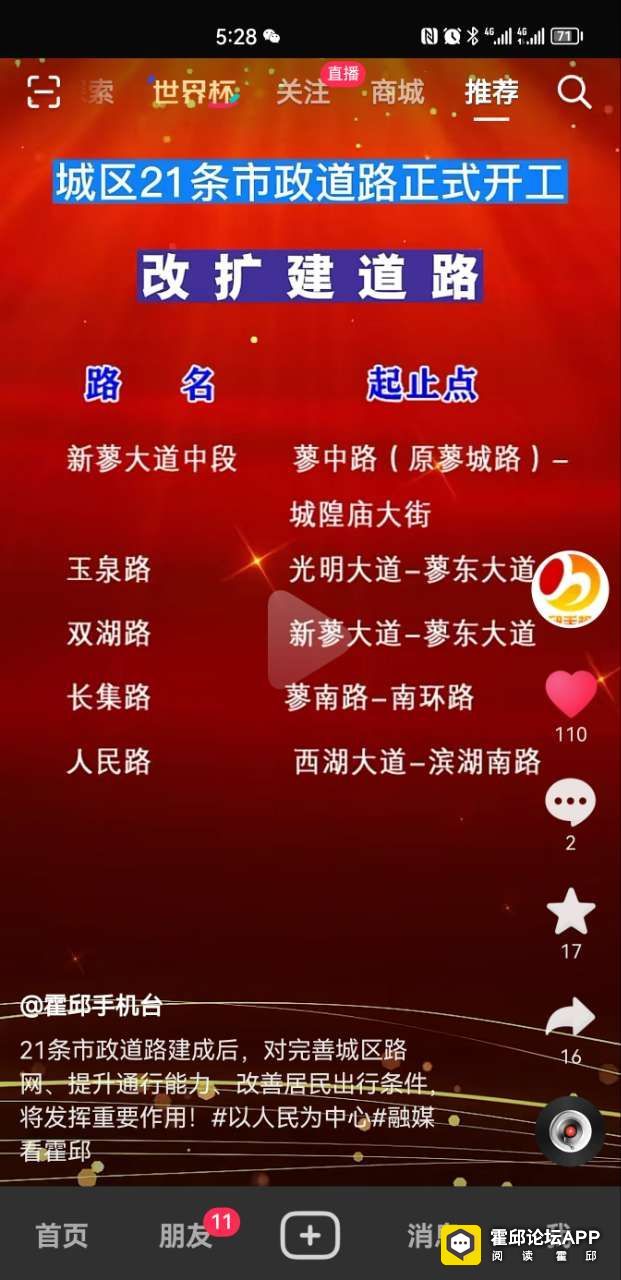Screen dimensions: 621x1280
Task: Open the 朋友 tab
Action: coord(186,1235)
